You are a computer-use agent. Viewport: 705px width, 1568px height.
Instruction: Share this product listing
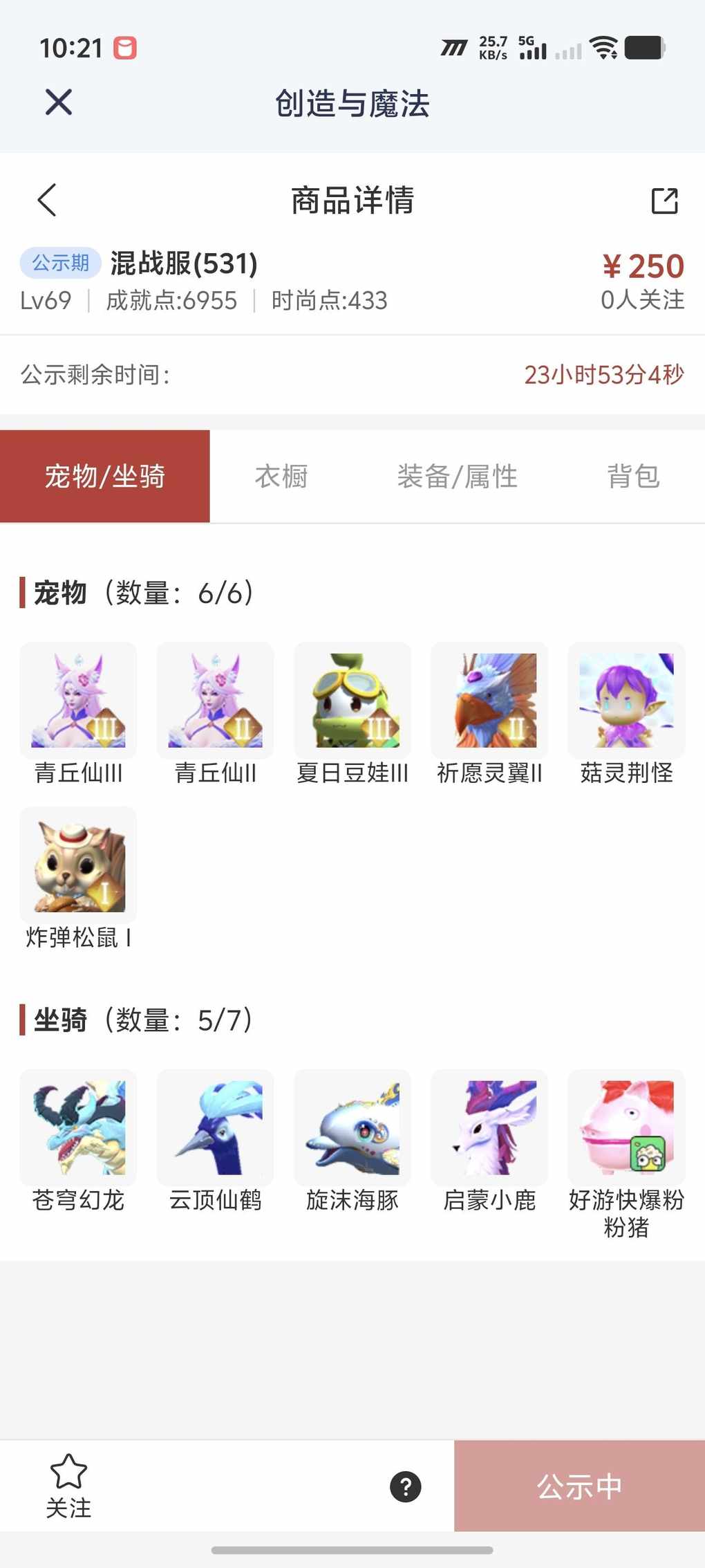(x=664, y=201)
